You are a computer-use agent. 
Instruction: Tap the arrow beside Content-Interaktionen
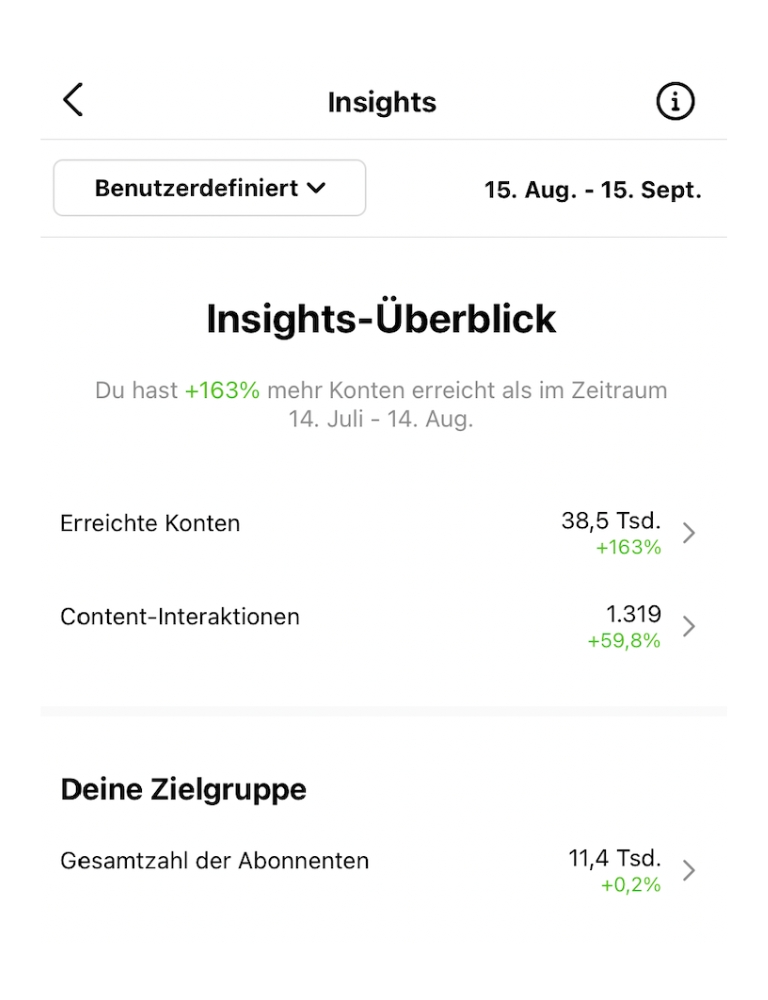[688, 627]
